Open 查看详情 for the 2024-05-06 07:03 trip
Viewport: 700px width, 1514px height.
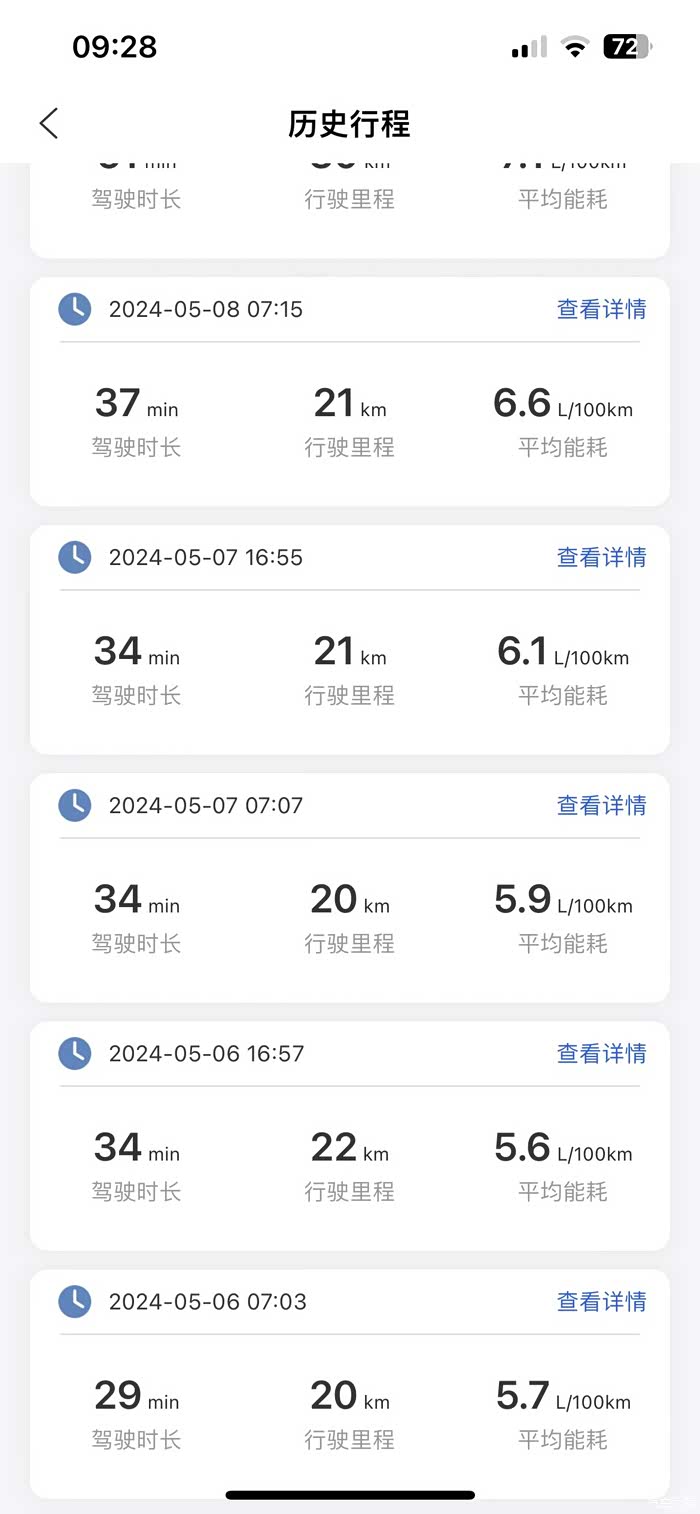coord(601,1301)
